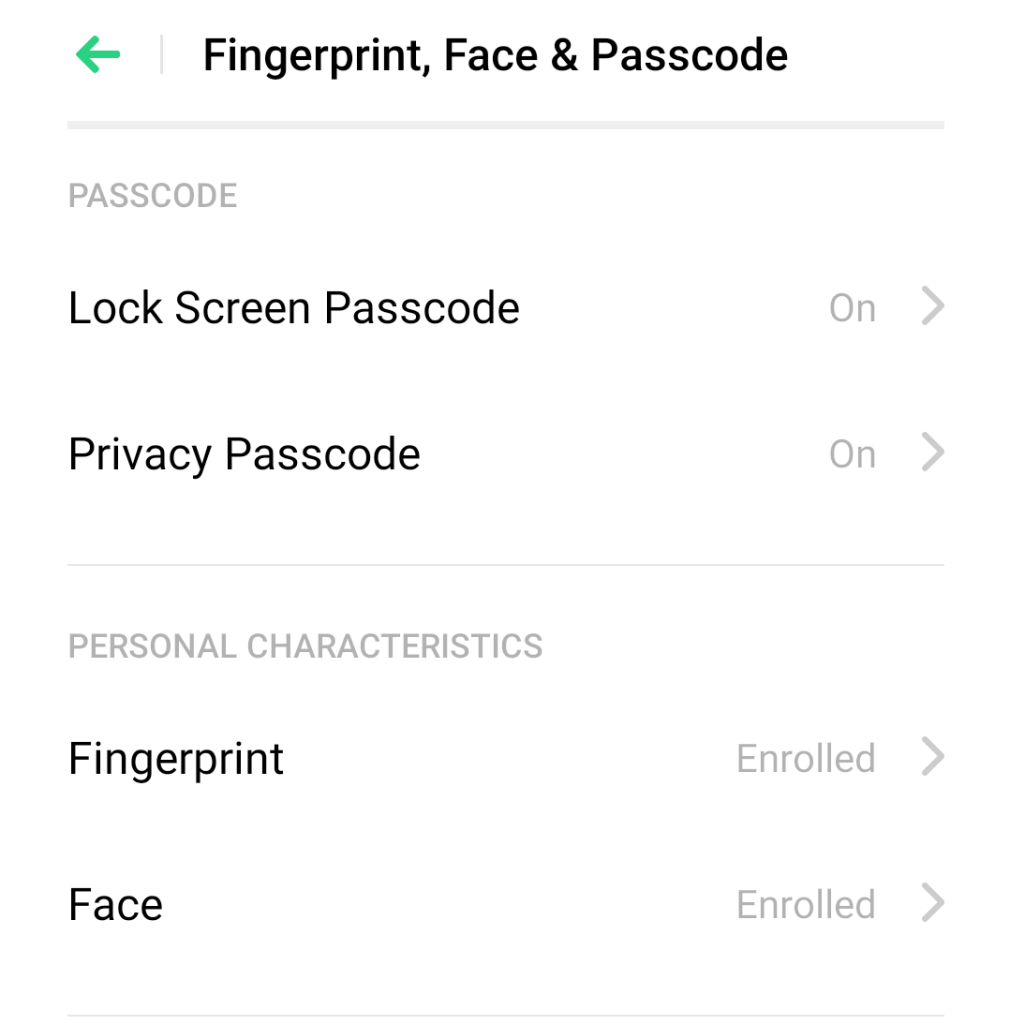Tap the 'Enrolled' label next to Fingerprint
The height and width of the screenshot is (1024, 1010).
(805, 758)
